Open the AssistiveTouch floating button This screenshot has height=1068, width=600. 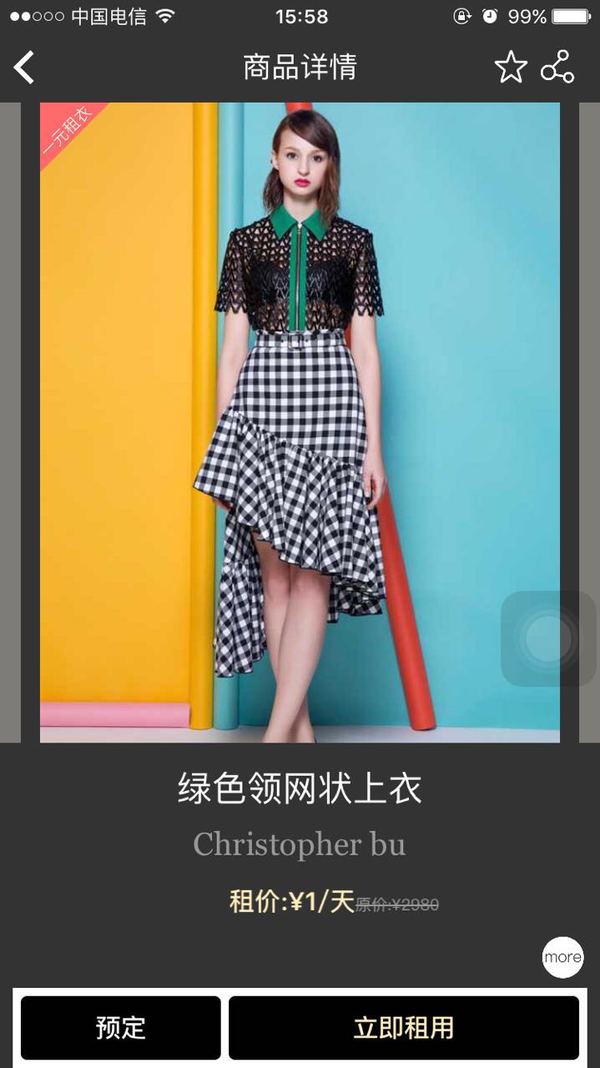[x=548, y=639]
